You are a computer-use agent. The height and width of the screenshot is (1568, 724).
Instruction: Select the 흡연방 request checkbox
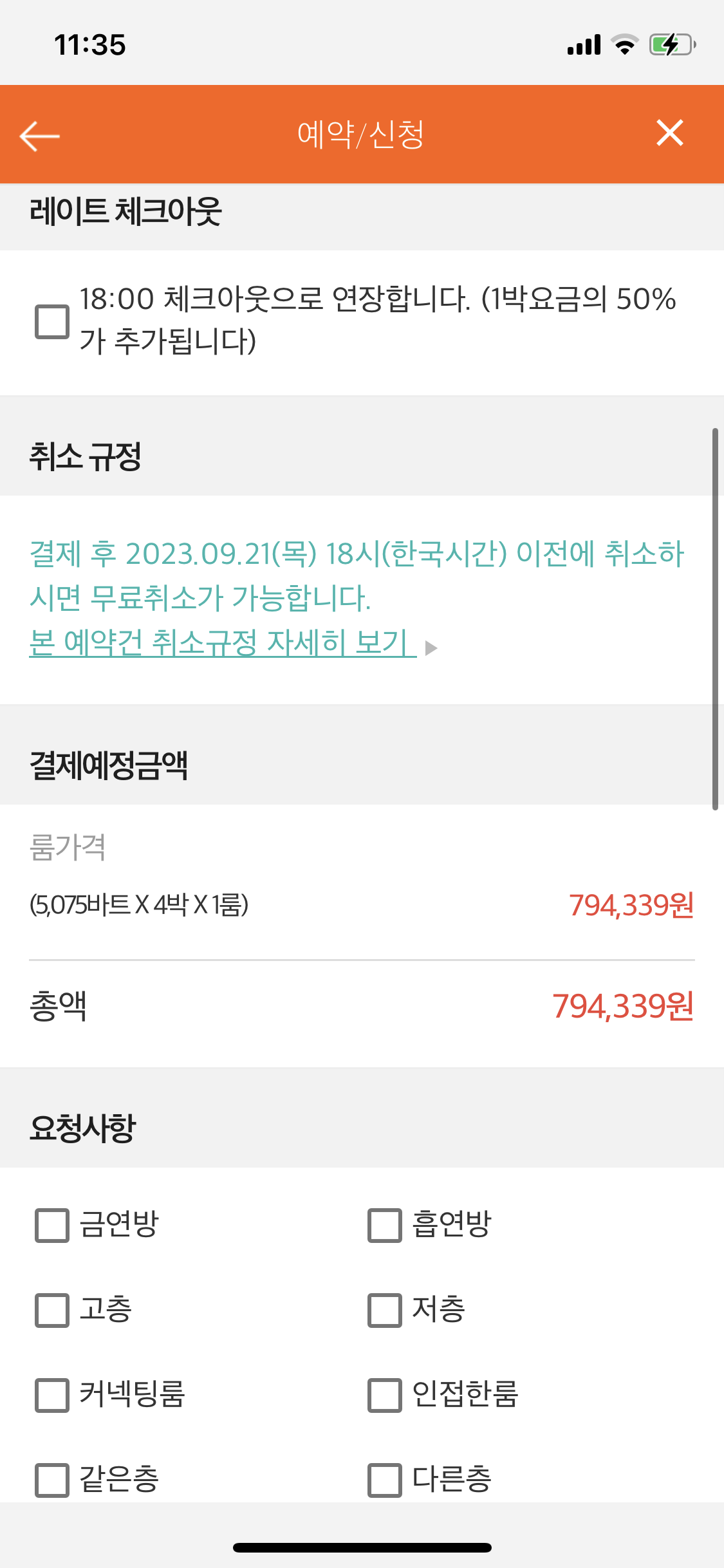[385, 1225]
